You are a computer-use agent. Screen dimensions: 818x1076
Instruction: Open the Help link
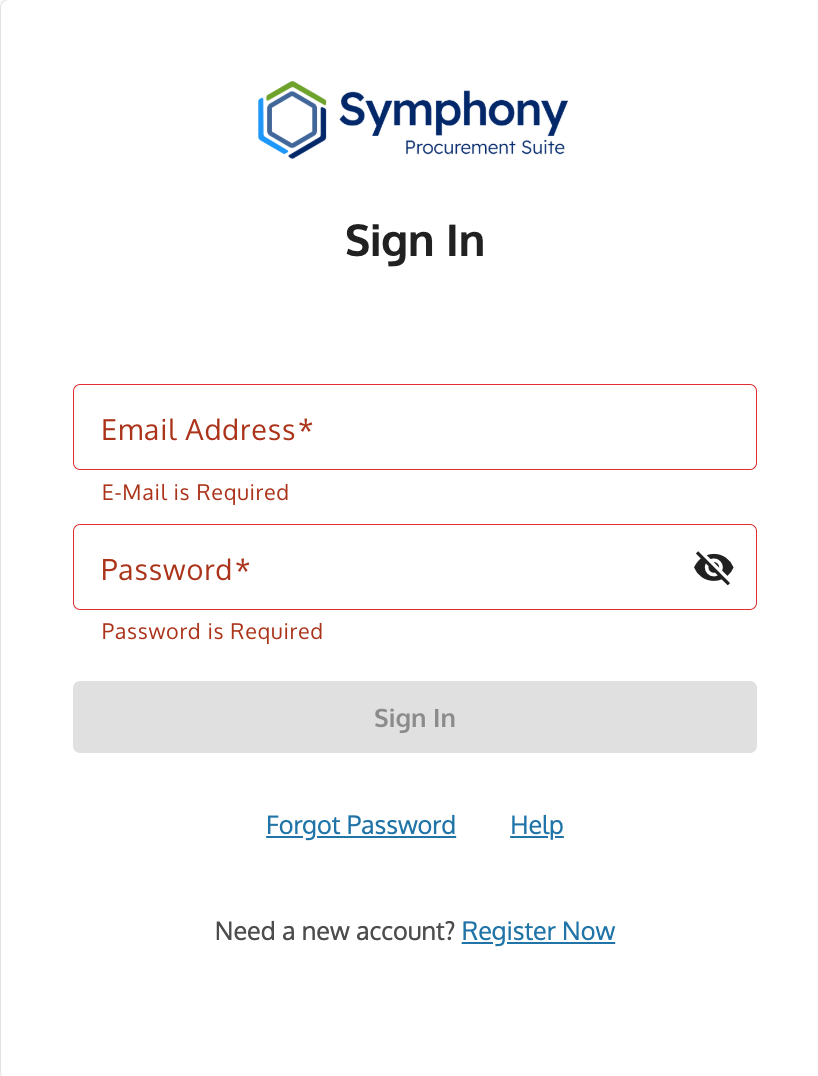click(536, 825)
